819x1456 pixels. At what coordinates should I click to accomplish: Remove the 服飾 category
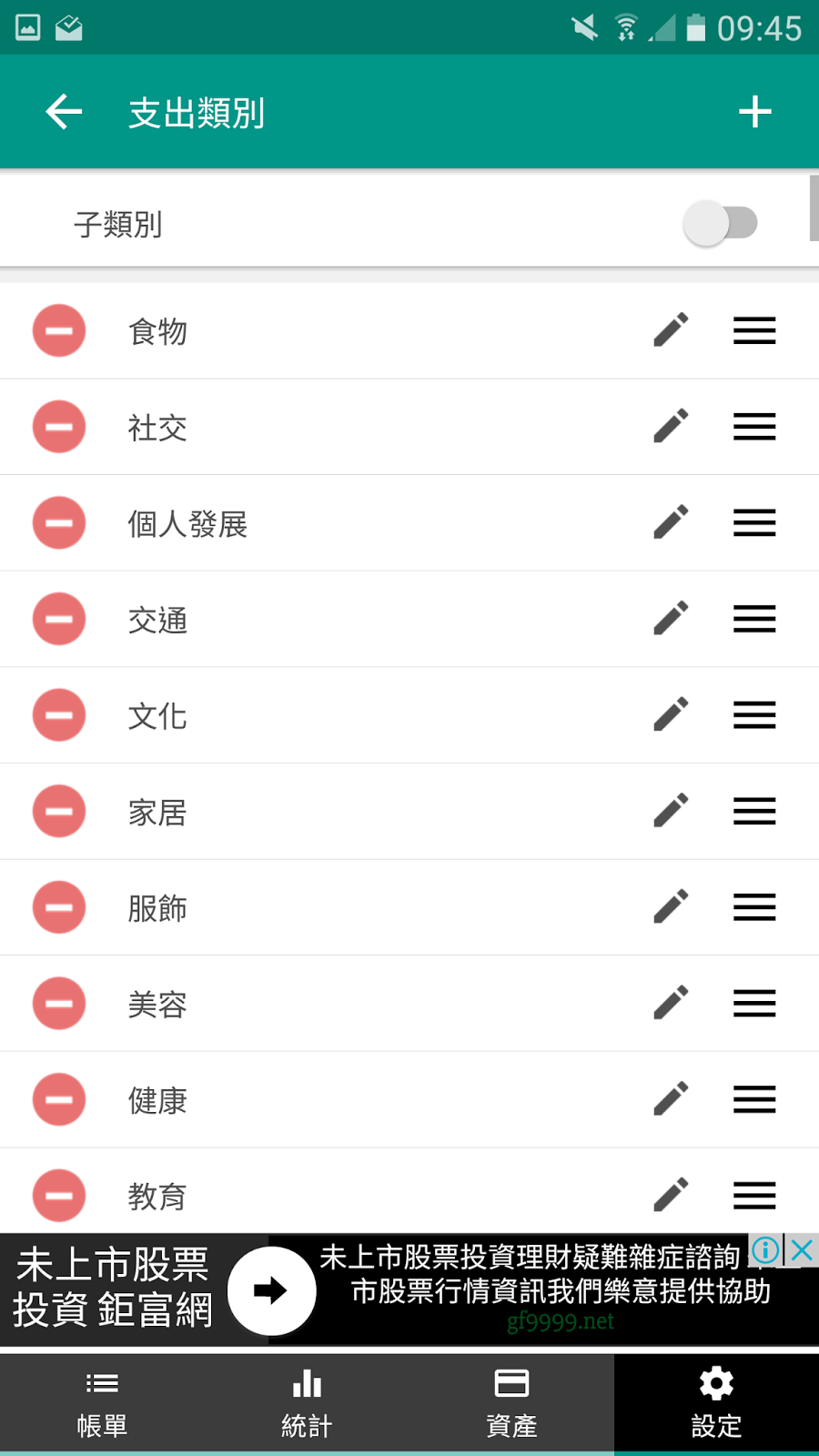click(x=59, y=907)
